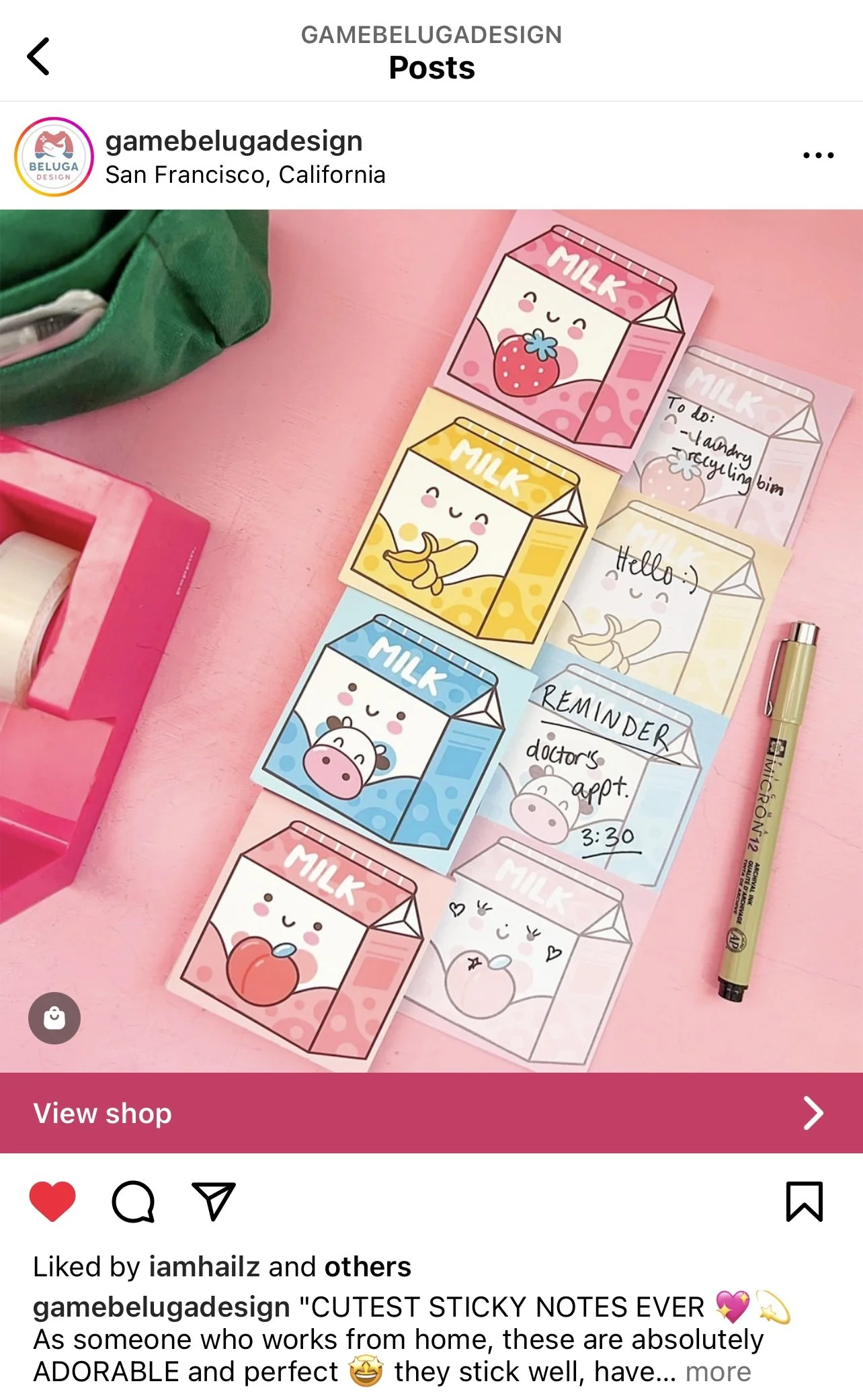Save the post with the bookmark icon
Viewport: 863px width, 1400px height.
click(x=805, y=1202)
